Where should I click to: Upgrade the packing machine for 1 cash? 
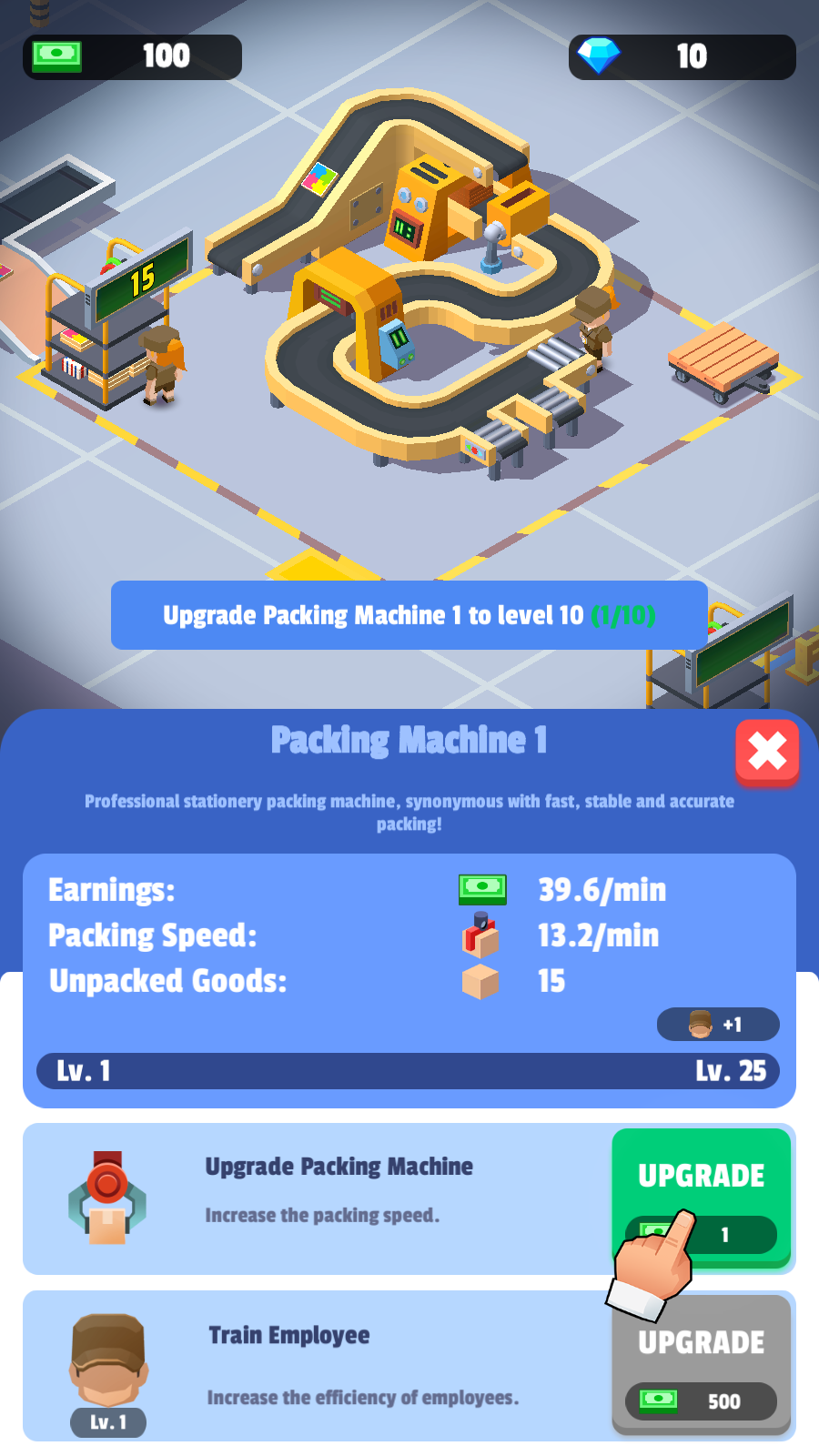[702, 1198]
